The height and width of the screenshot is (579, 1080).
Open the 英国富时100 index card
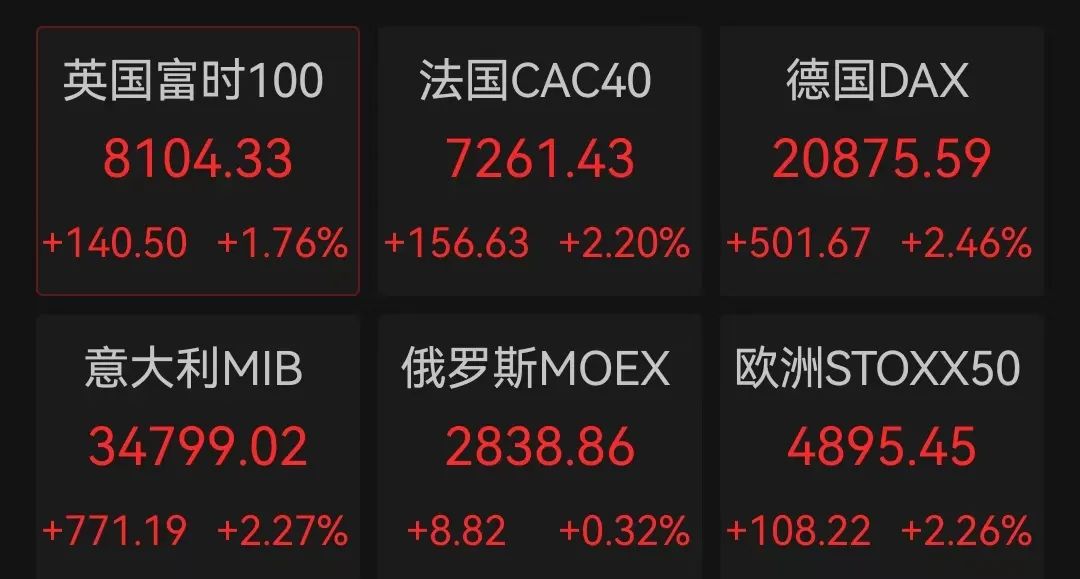(x=197, y=160)
